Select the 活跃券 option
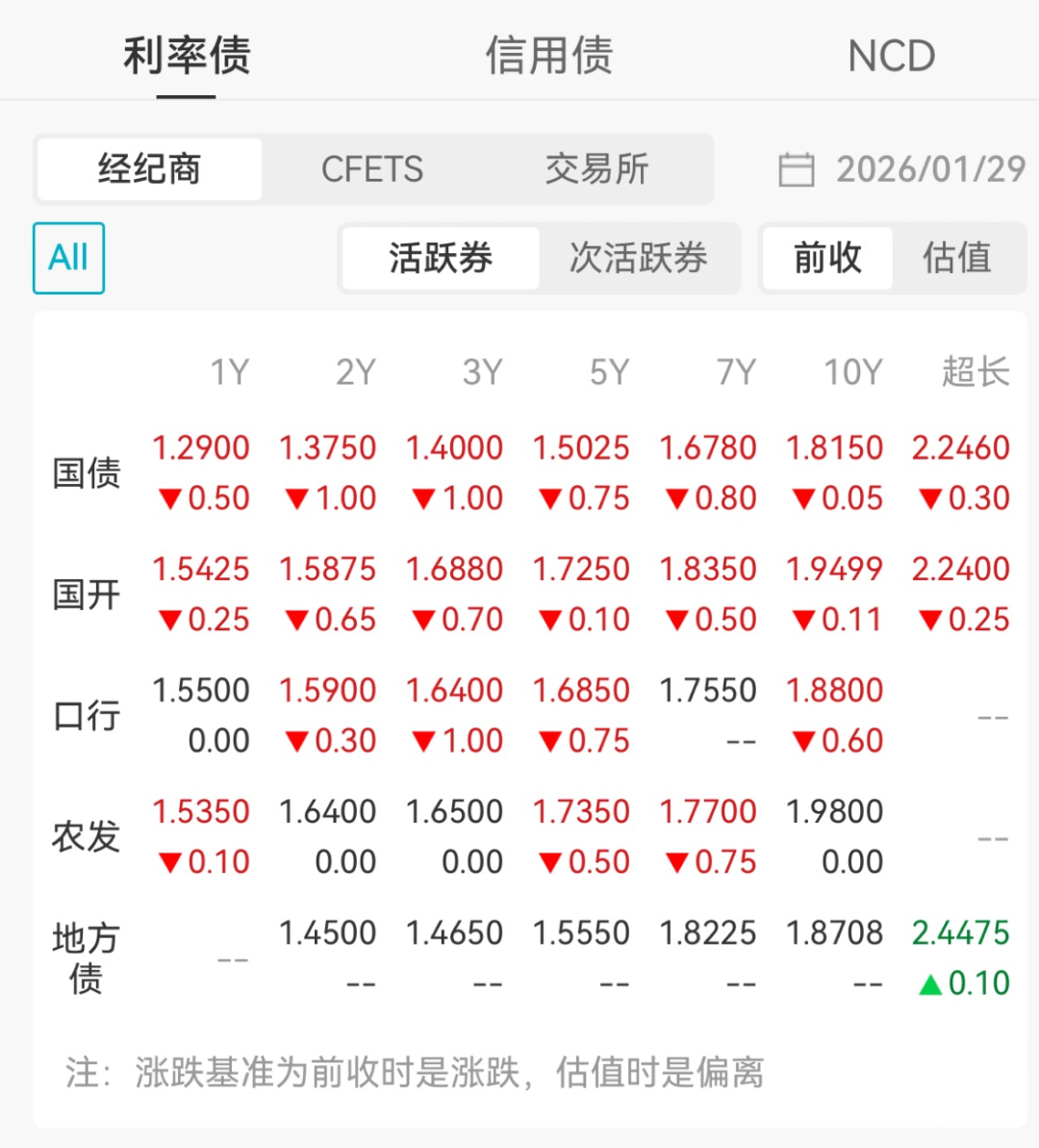Image resolution: width=1039 pixels, height=1148 pixels. (x=440, y=258)
